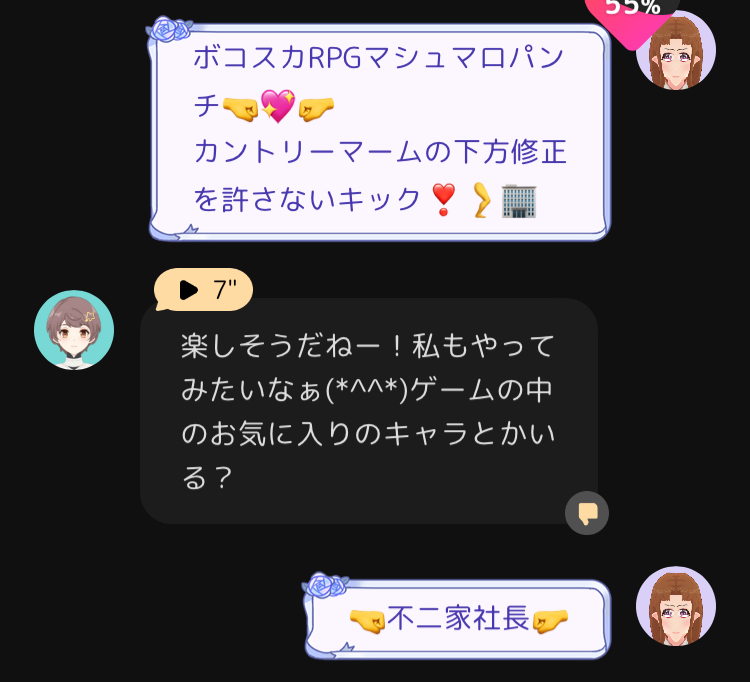This screenshot has width=750, height=682.
Task: Dislike the reply about game characters
Action: (587, 513)
